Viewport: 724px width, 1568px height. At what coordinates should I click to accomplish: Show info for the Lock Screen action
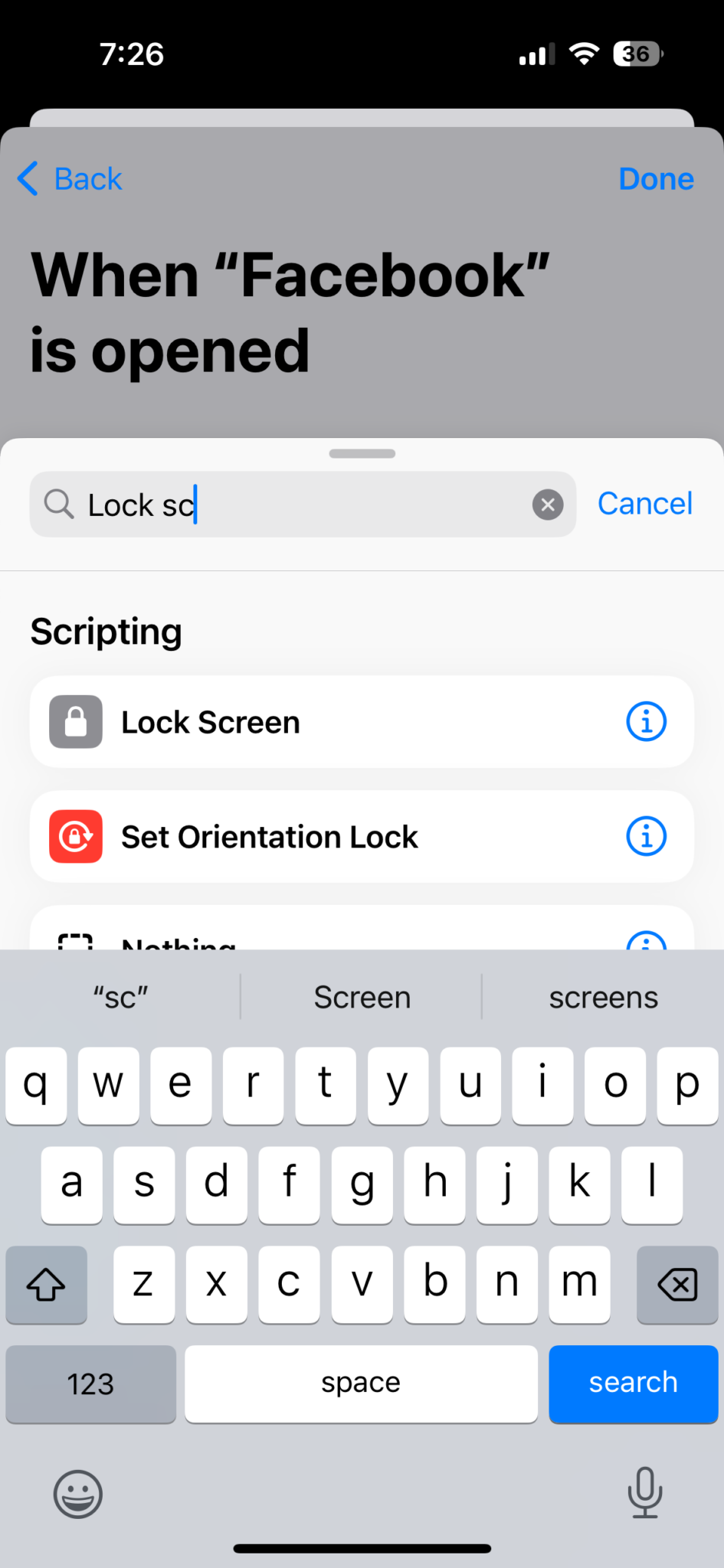[646, 721]
